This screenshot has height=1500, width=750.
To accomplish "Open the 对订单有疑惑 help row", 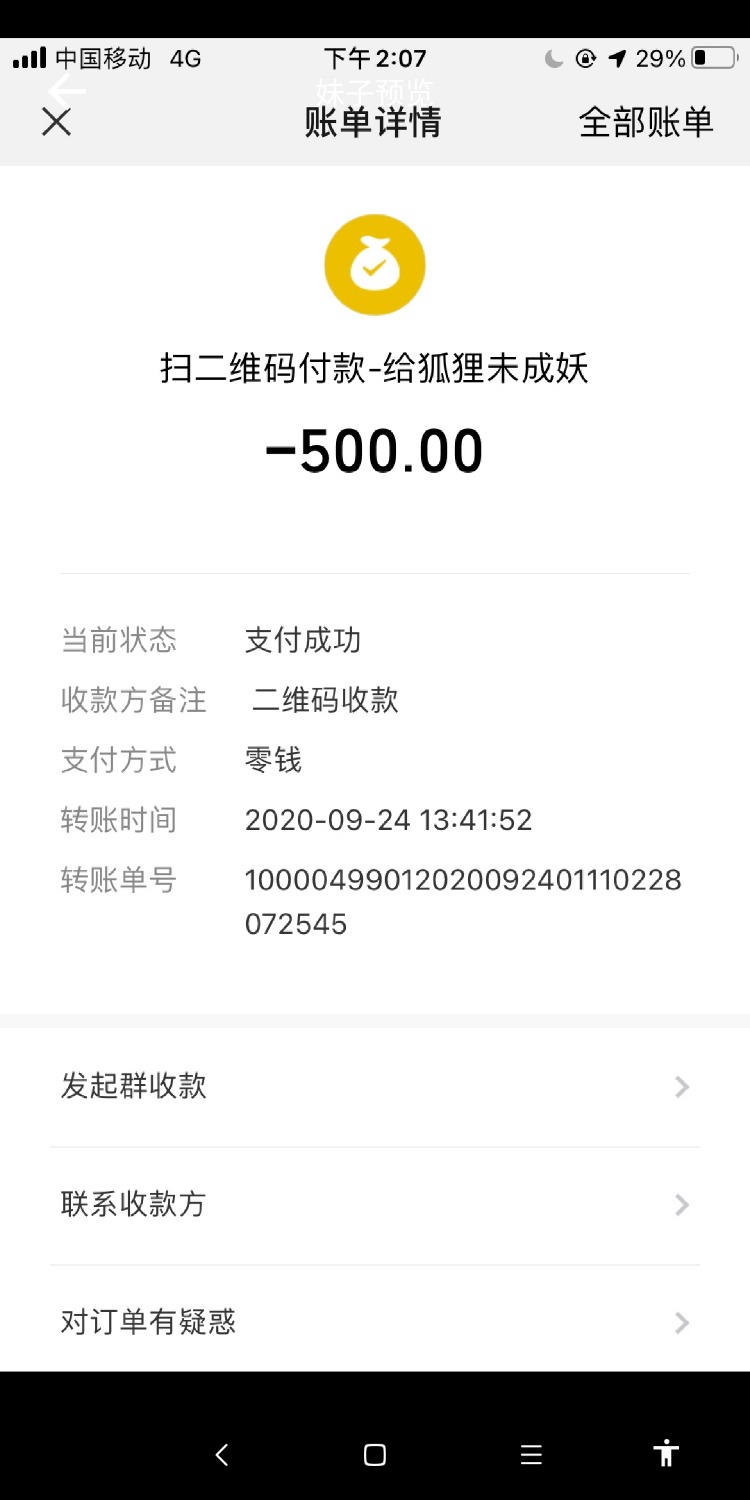I will [375, 1323].
